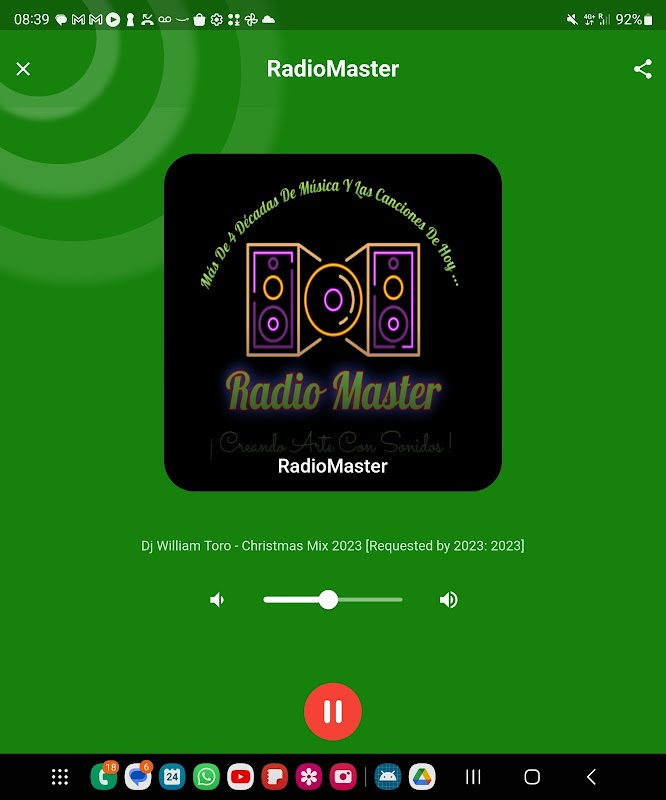
Task: Open the Phone app in taskbar
Action: [x=103, y=777]
